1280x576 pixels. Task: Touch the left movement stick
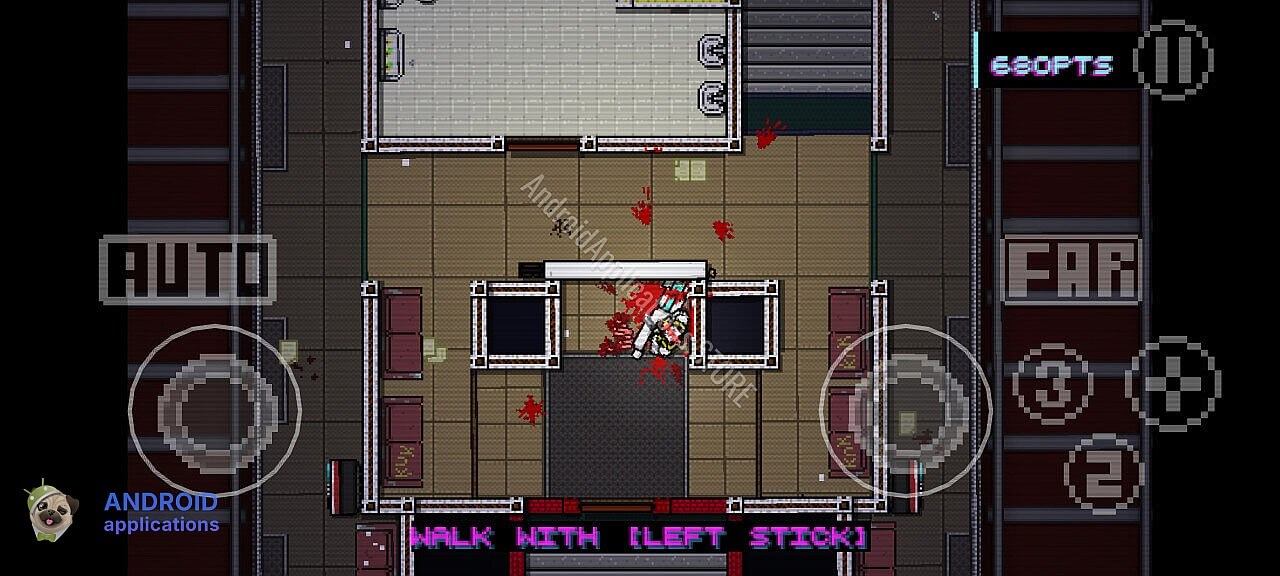[x=215, y=410]
